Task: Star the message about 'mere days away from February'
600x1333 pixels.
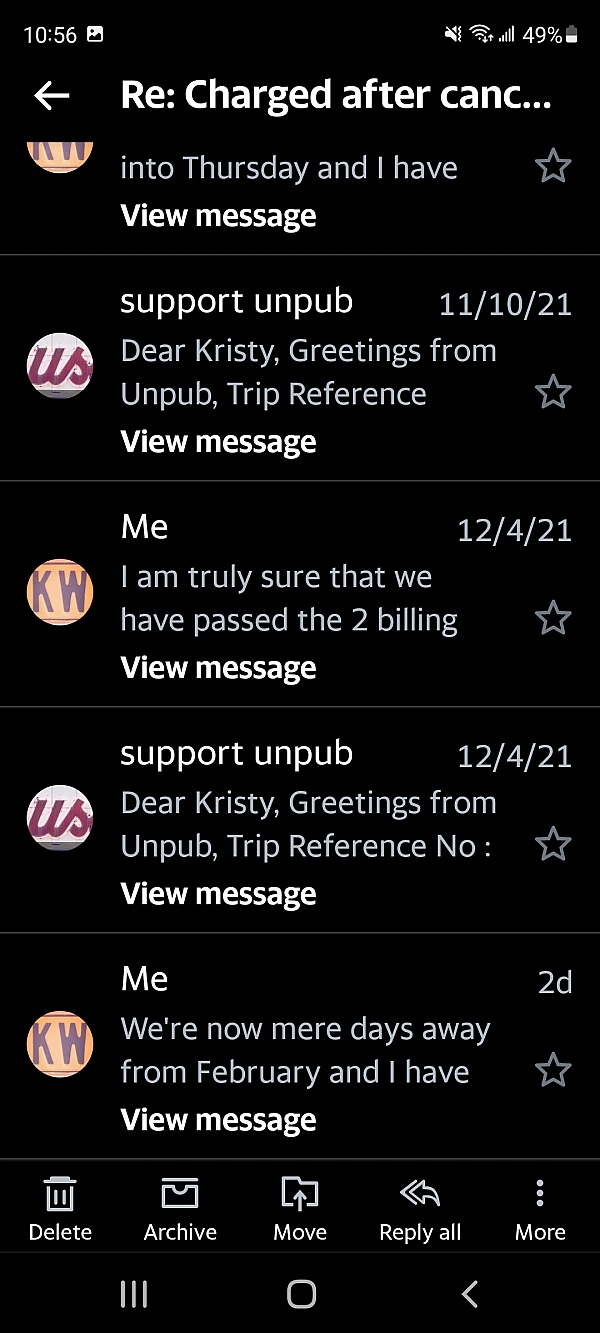Action: [x=553, y=1070]
